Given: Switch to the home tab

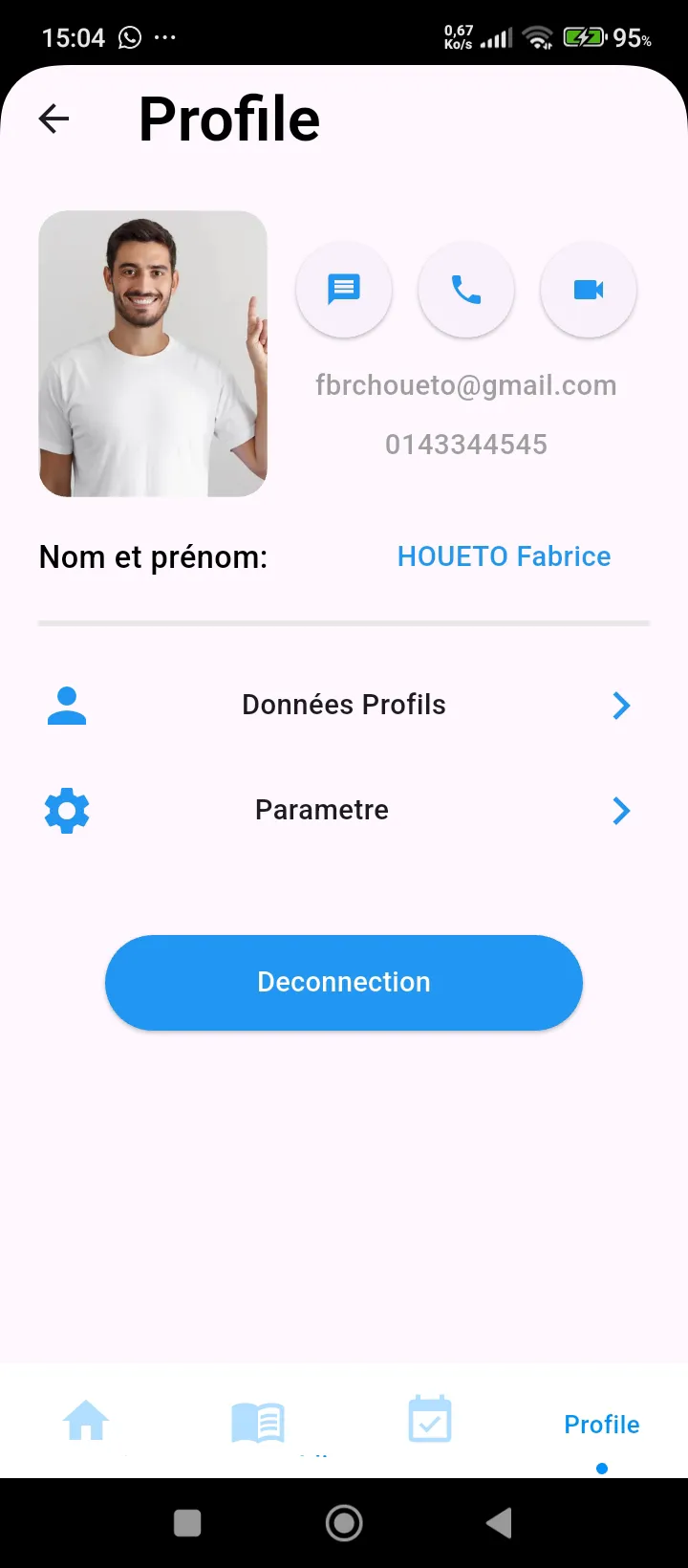Looking at the screenshot, I should pyautogui.click(x=86, y=1422).
